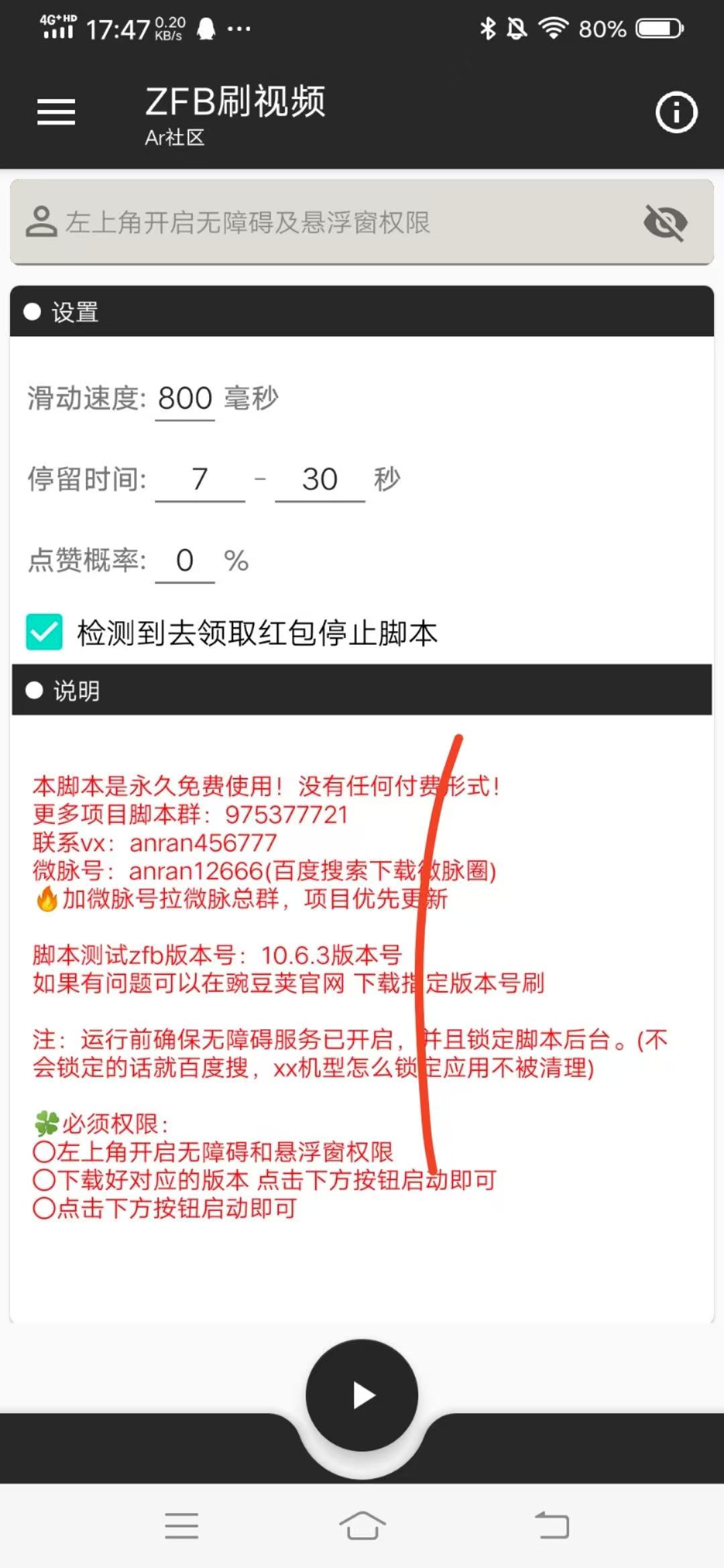The image size is (724, 1568).
Task: Edit the maximum 停留时间 value 30
Action: click(x=320, y=480)
